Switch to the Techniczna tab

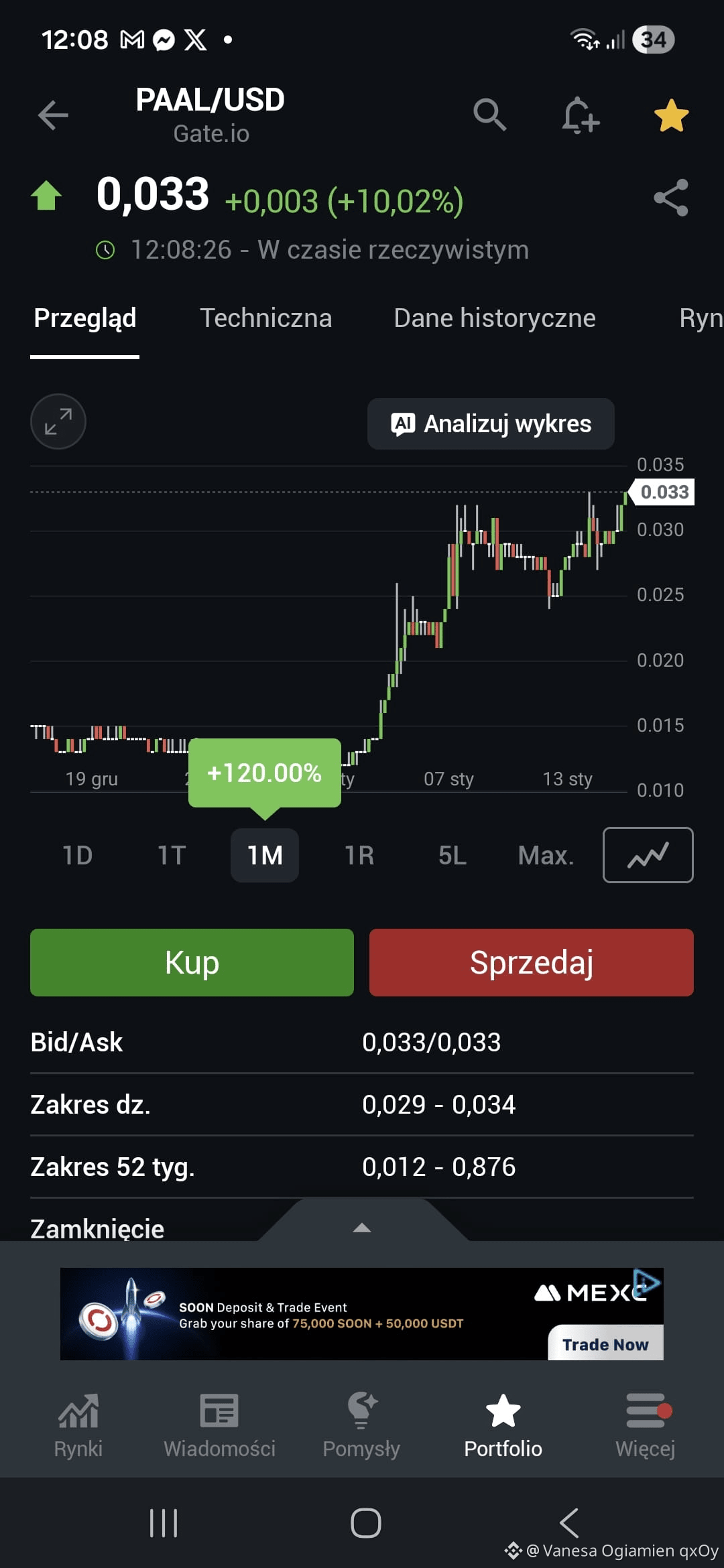tap(265, 318)
